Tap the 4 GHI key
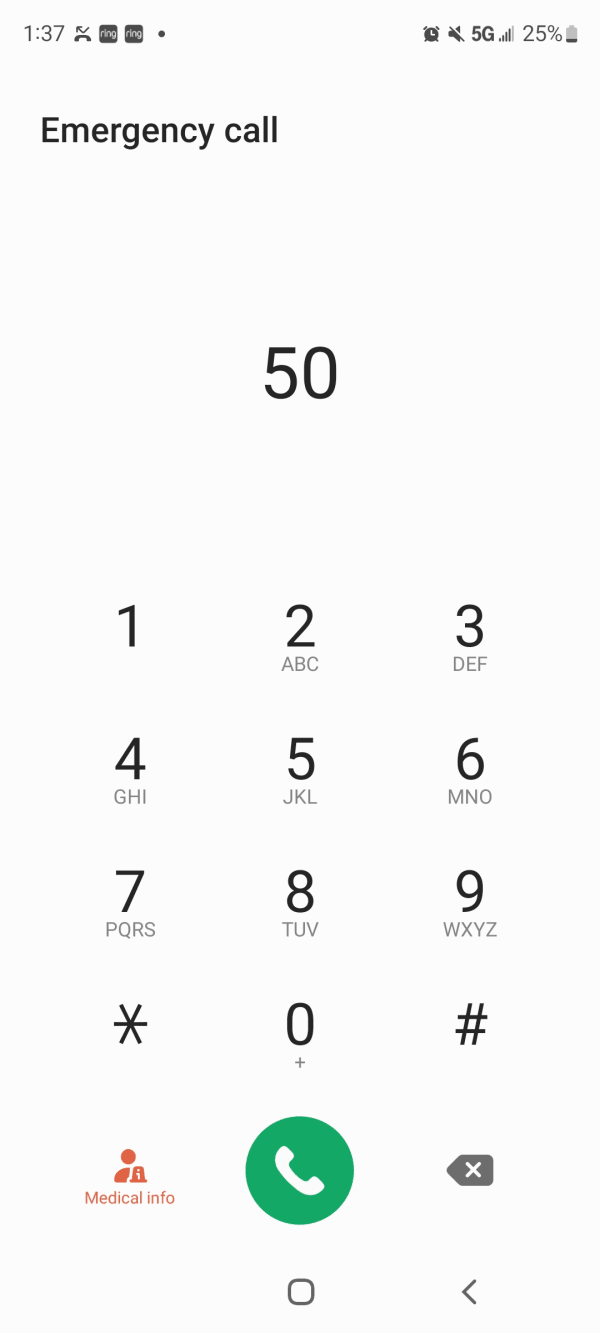 [130, 770]
